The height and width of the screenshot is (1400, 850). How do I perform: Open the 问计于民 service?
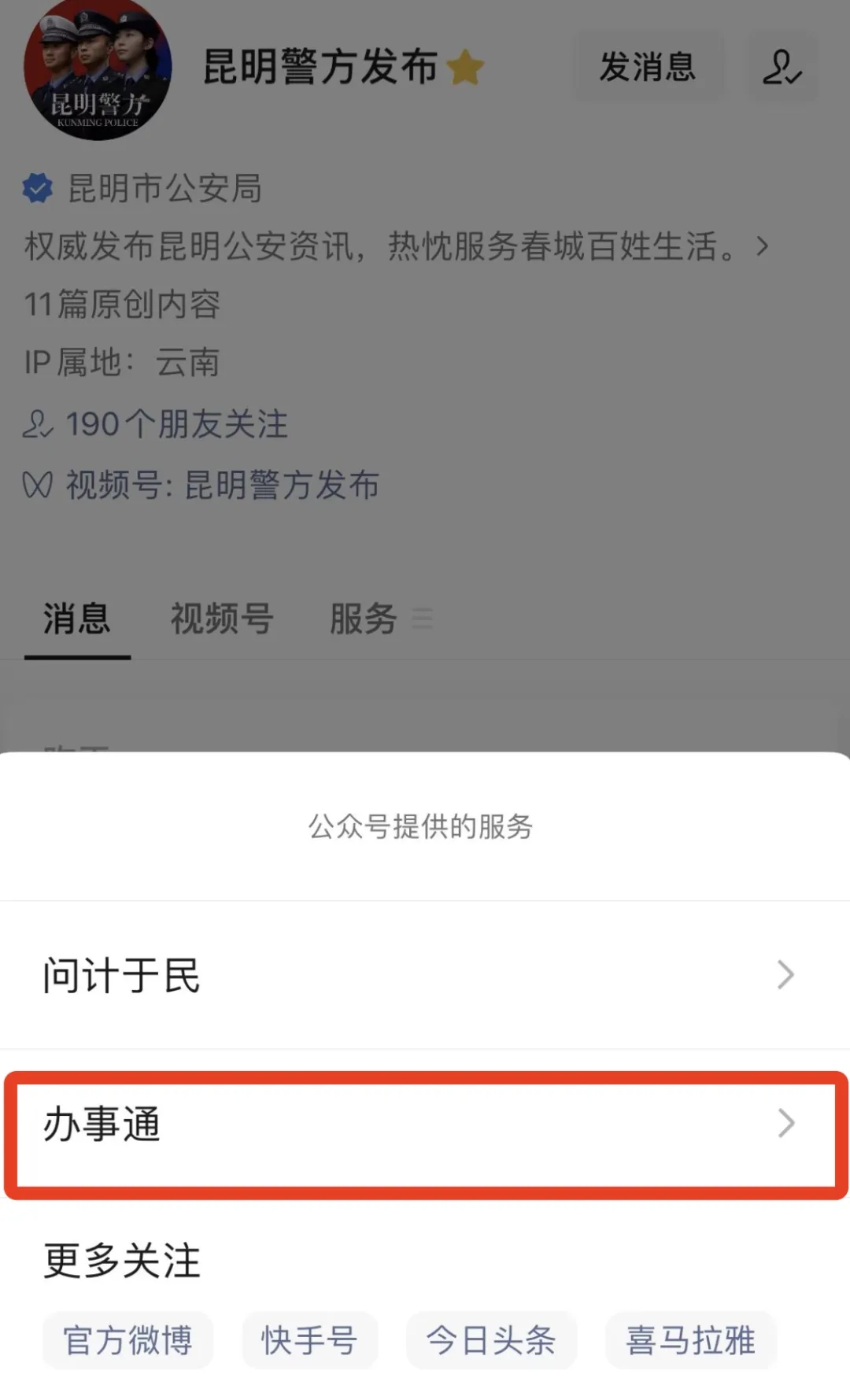point(425,974)
